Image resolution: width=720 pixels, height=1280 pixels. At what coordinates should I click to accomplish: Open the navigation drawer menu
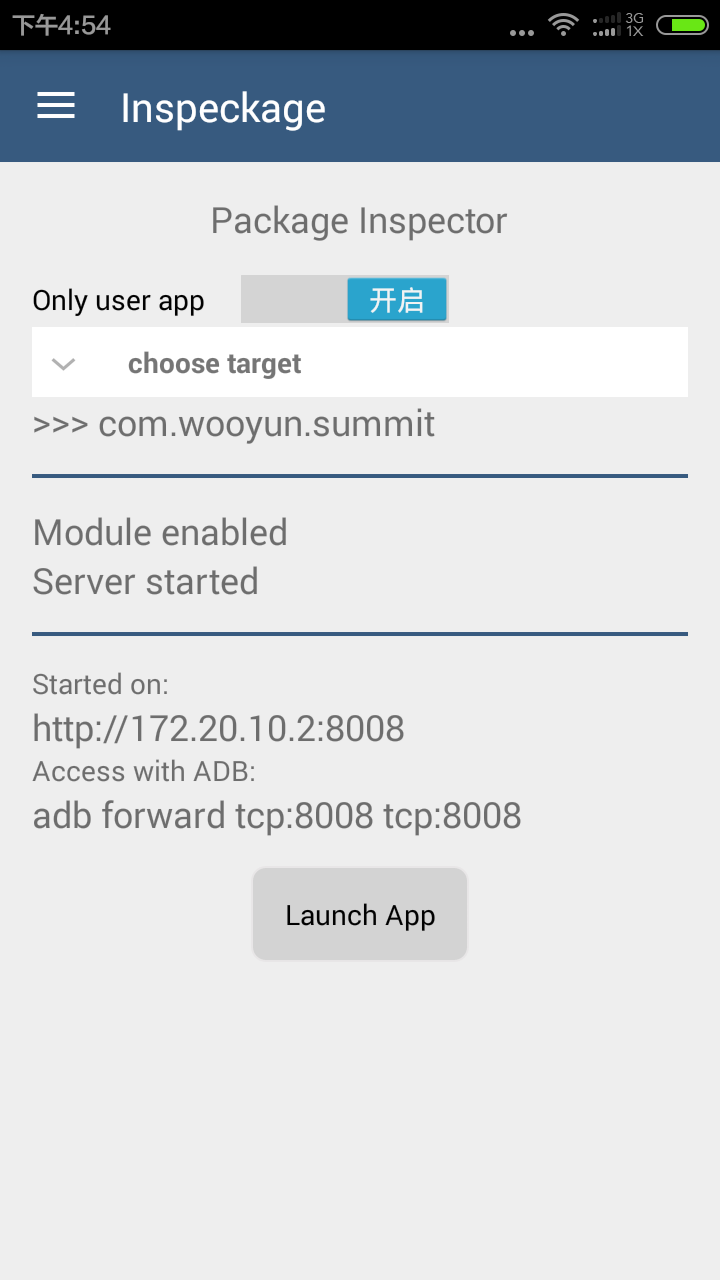(56, 106)
